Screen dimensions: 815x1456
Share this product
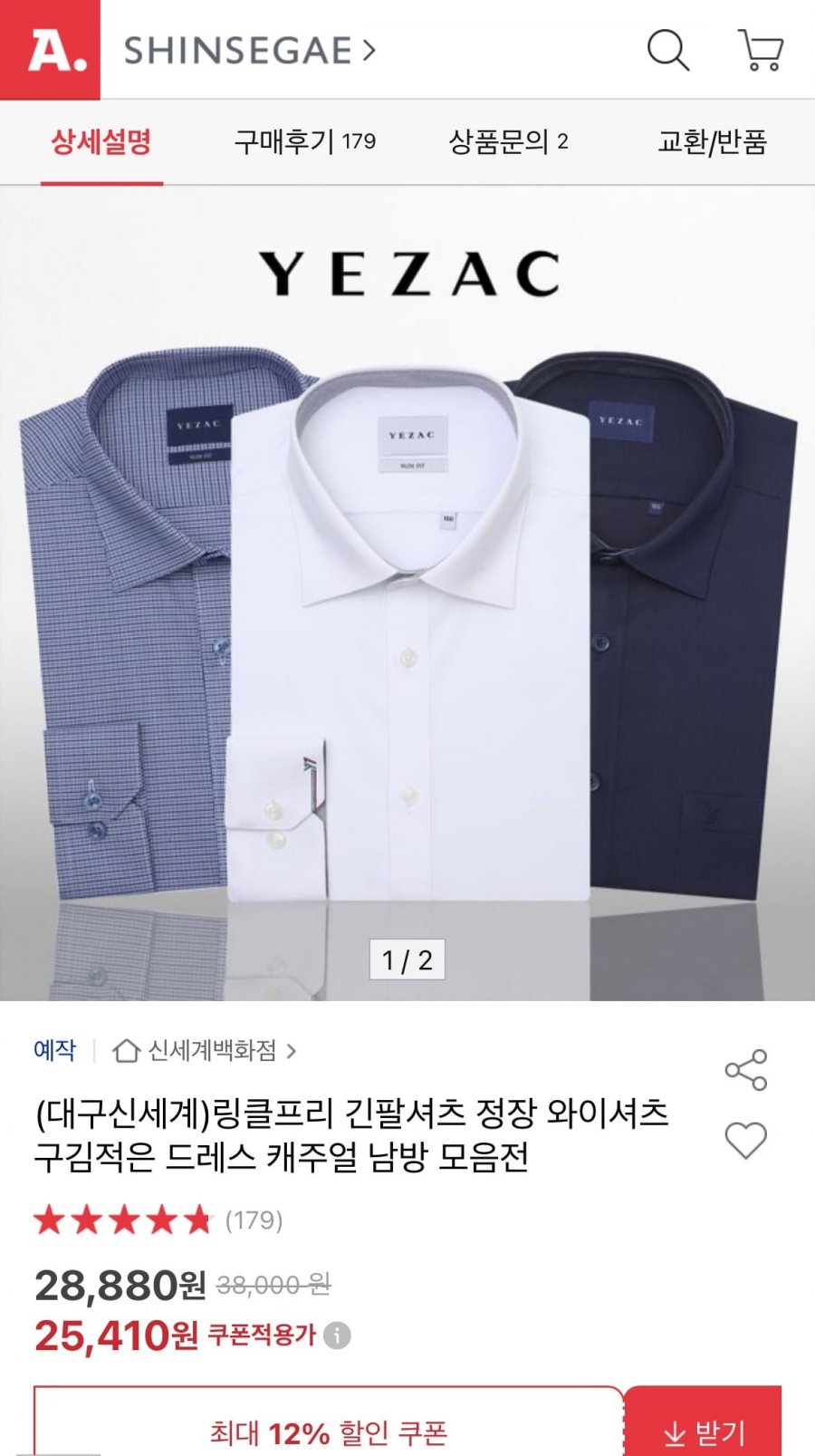tap(745, 1070)
